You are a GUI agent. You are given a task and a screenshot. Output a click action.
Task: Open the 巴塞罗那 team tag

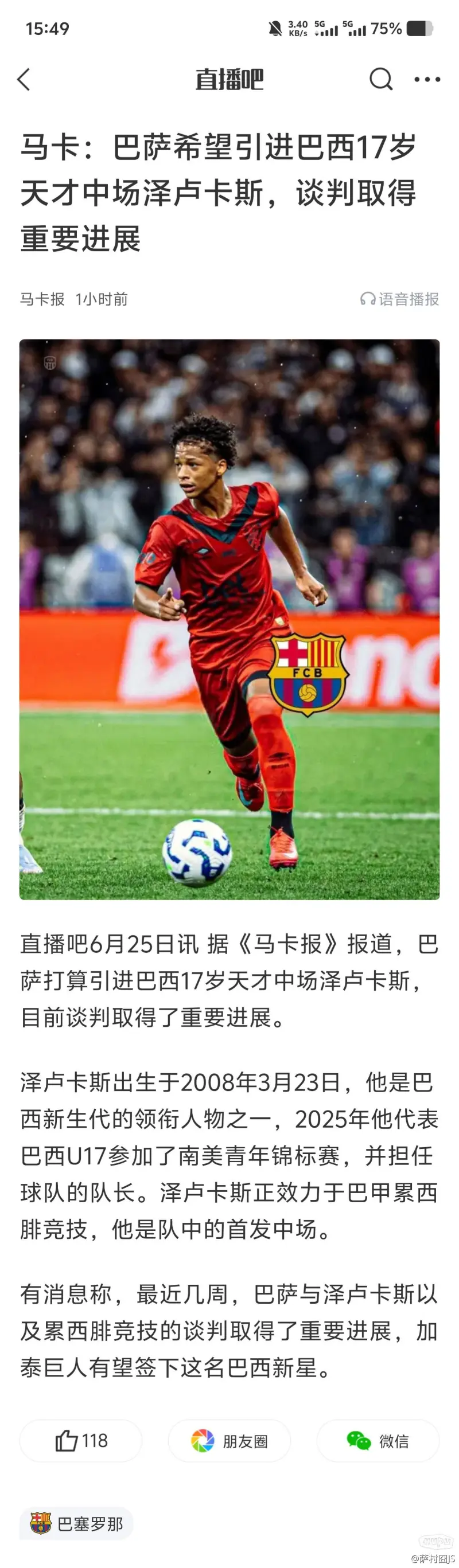click(77, 1523)
